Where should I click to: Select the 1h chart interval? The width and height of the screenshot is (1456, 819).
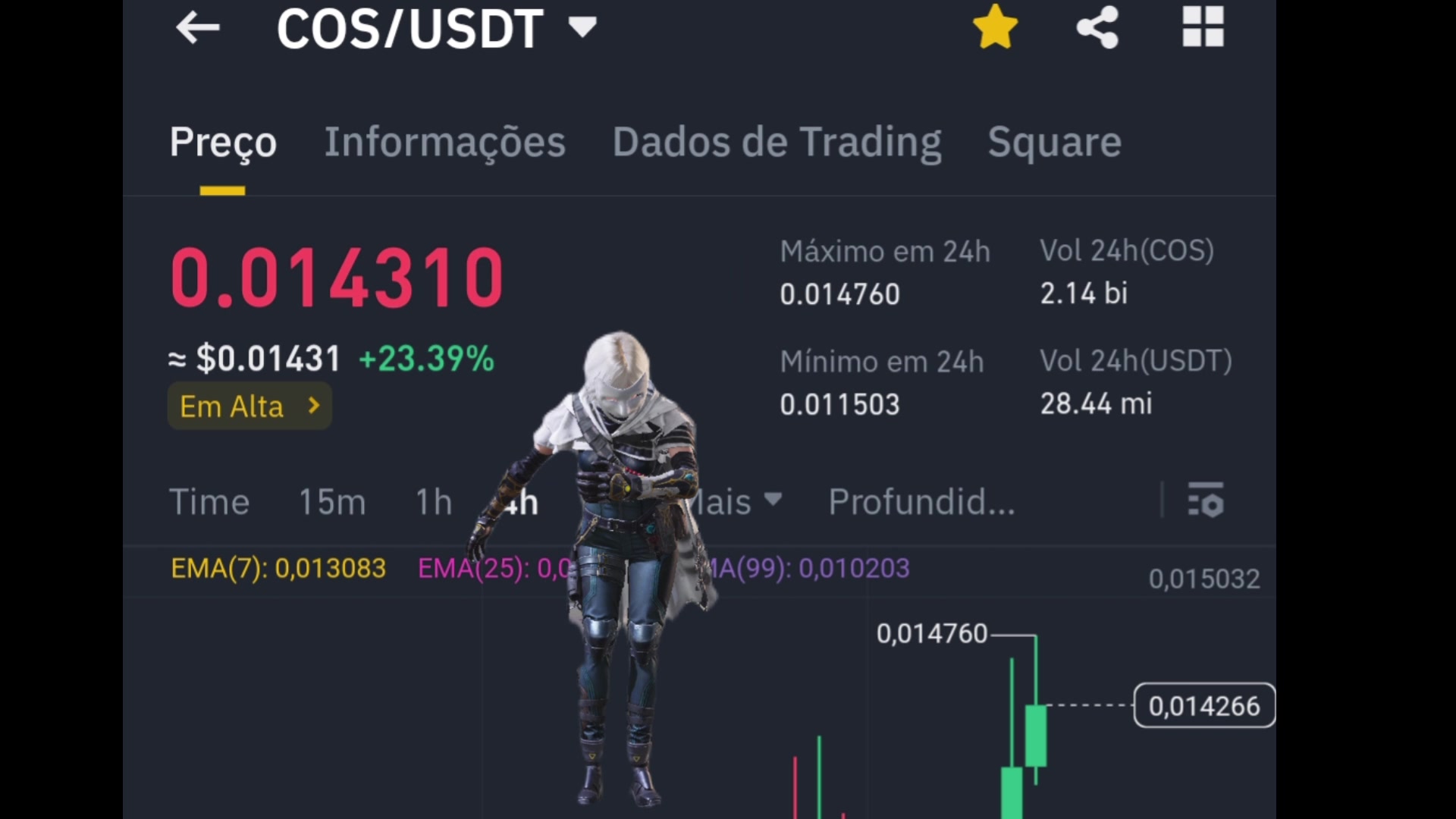coord(434,502)
